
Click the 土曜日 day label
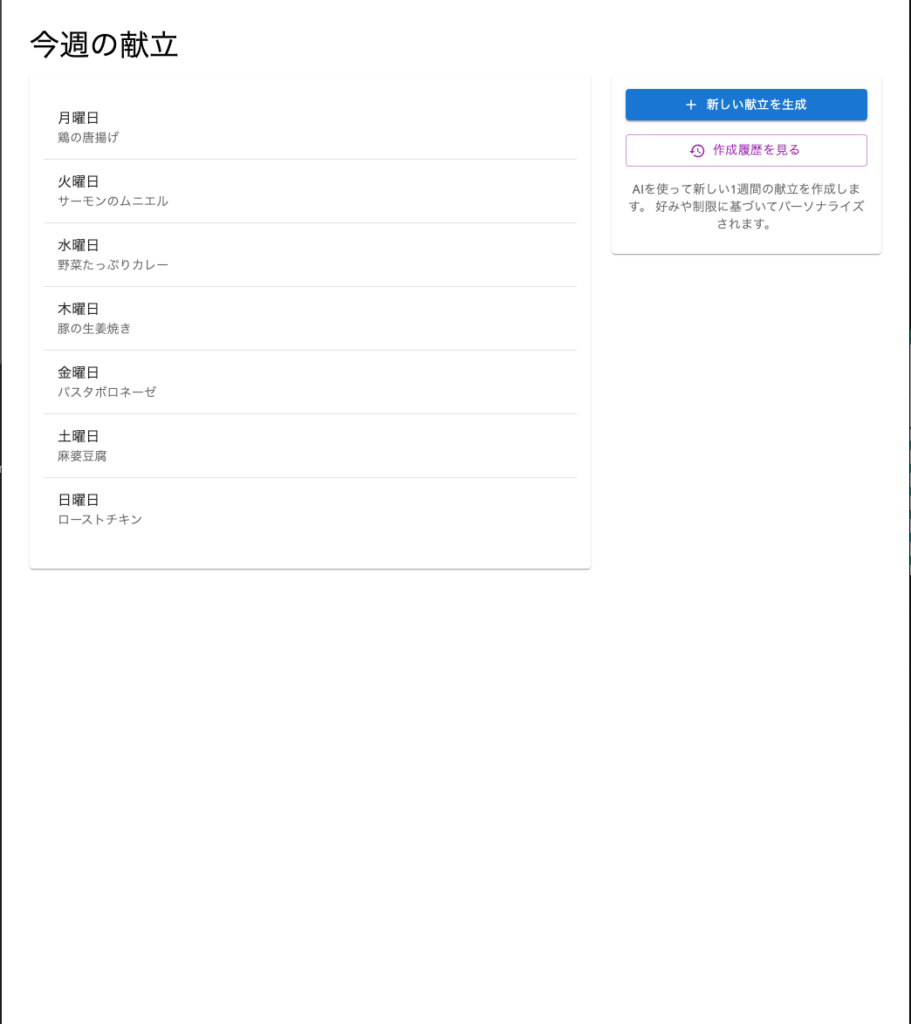pyautogui.click(x=79, y=436)
